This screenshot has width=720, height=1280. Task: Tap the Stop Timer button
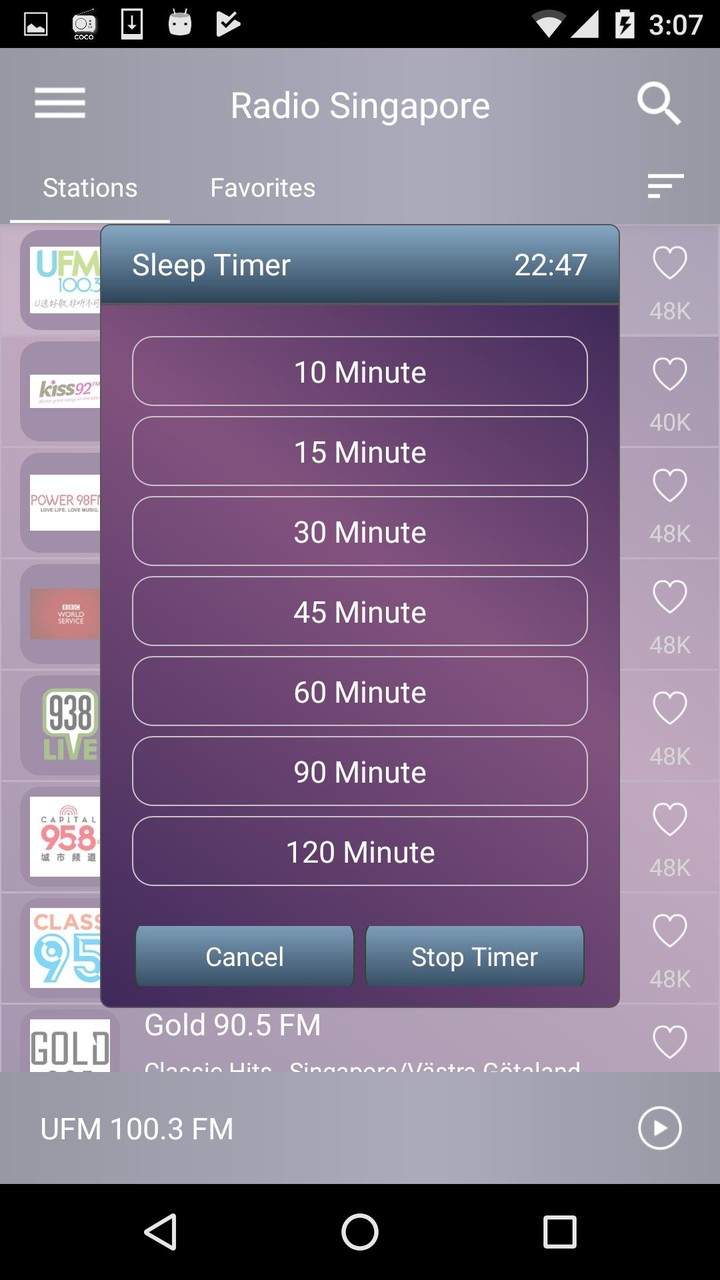click(x=474, y=957)
